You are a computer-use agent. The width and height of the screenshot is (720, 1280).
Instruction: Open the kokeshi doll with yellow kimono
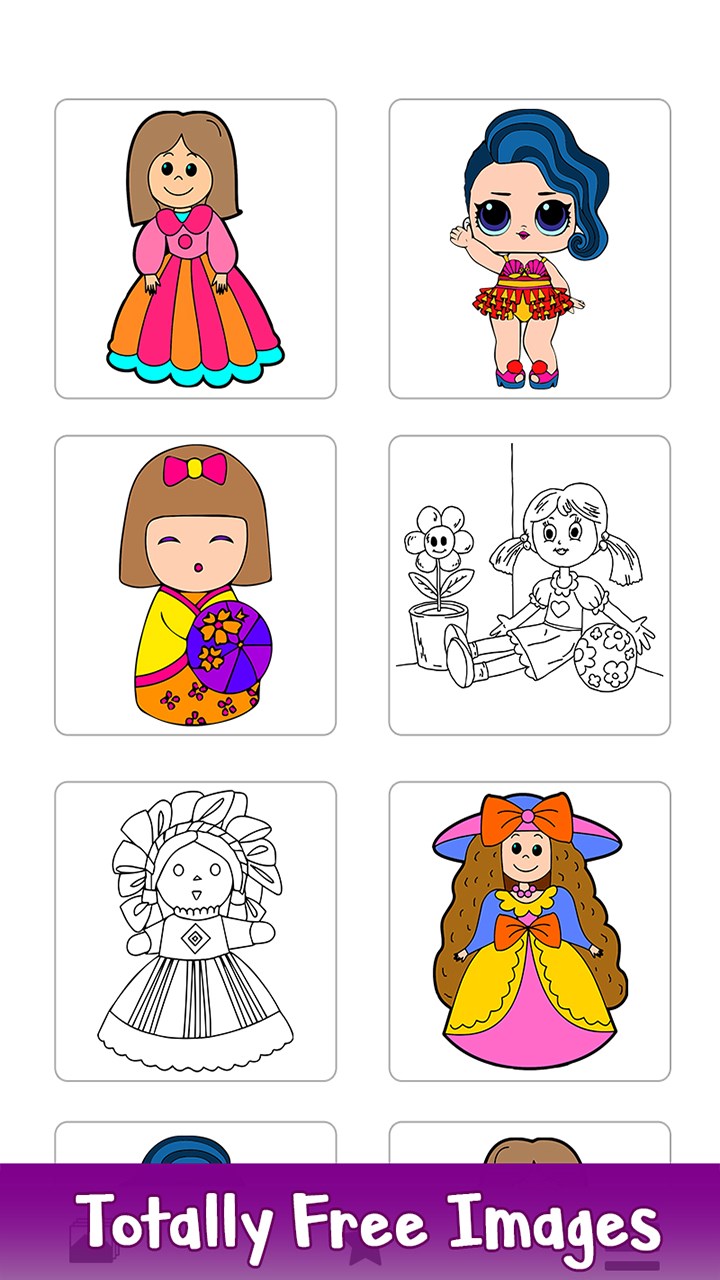point(195,585)
